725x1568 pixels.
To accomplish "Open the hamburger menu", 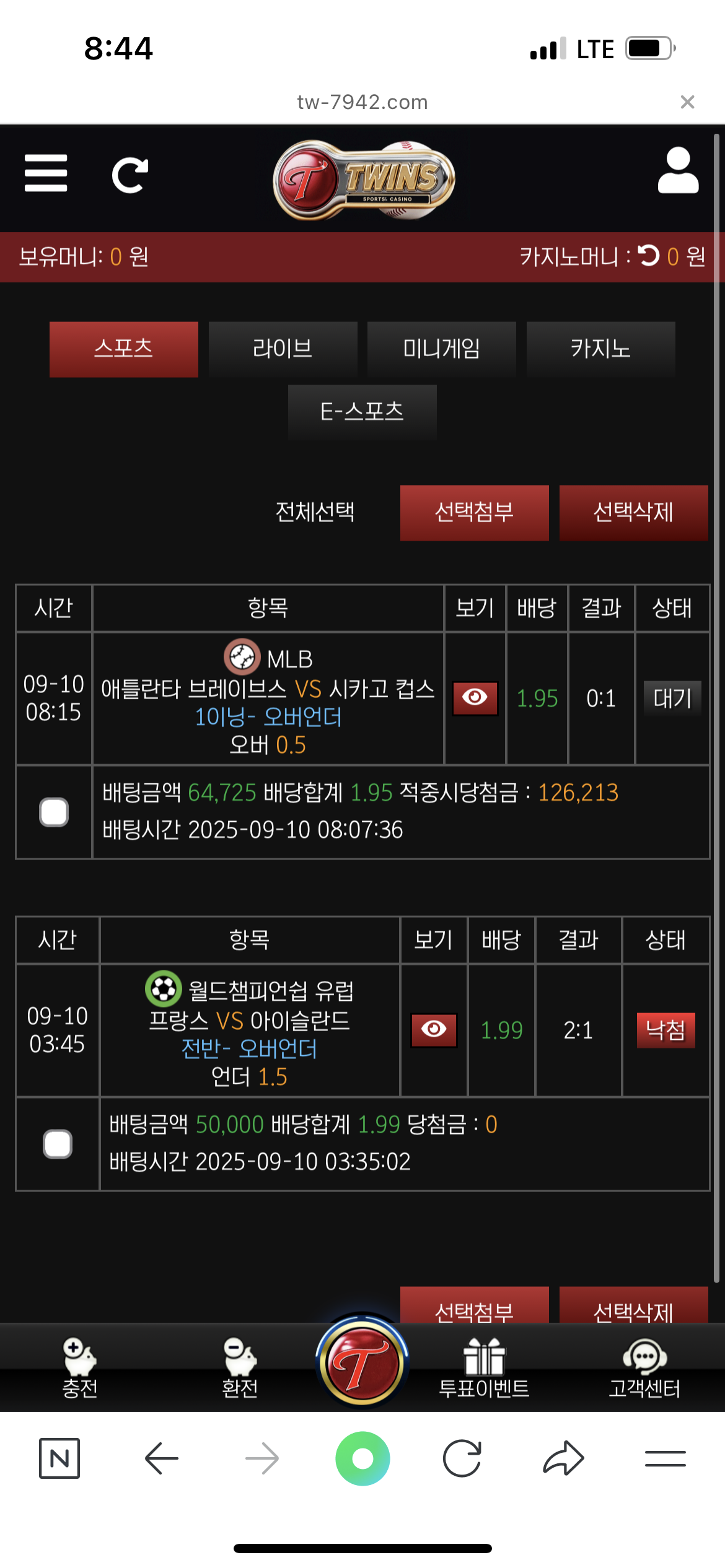I will tap(46, 173).
